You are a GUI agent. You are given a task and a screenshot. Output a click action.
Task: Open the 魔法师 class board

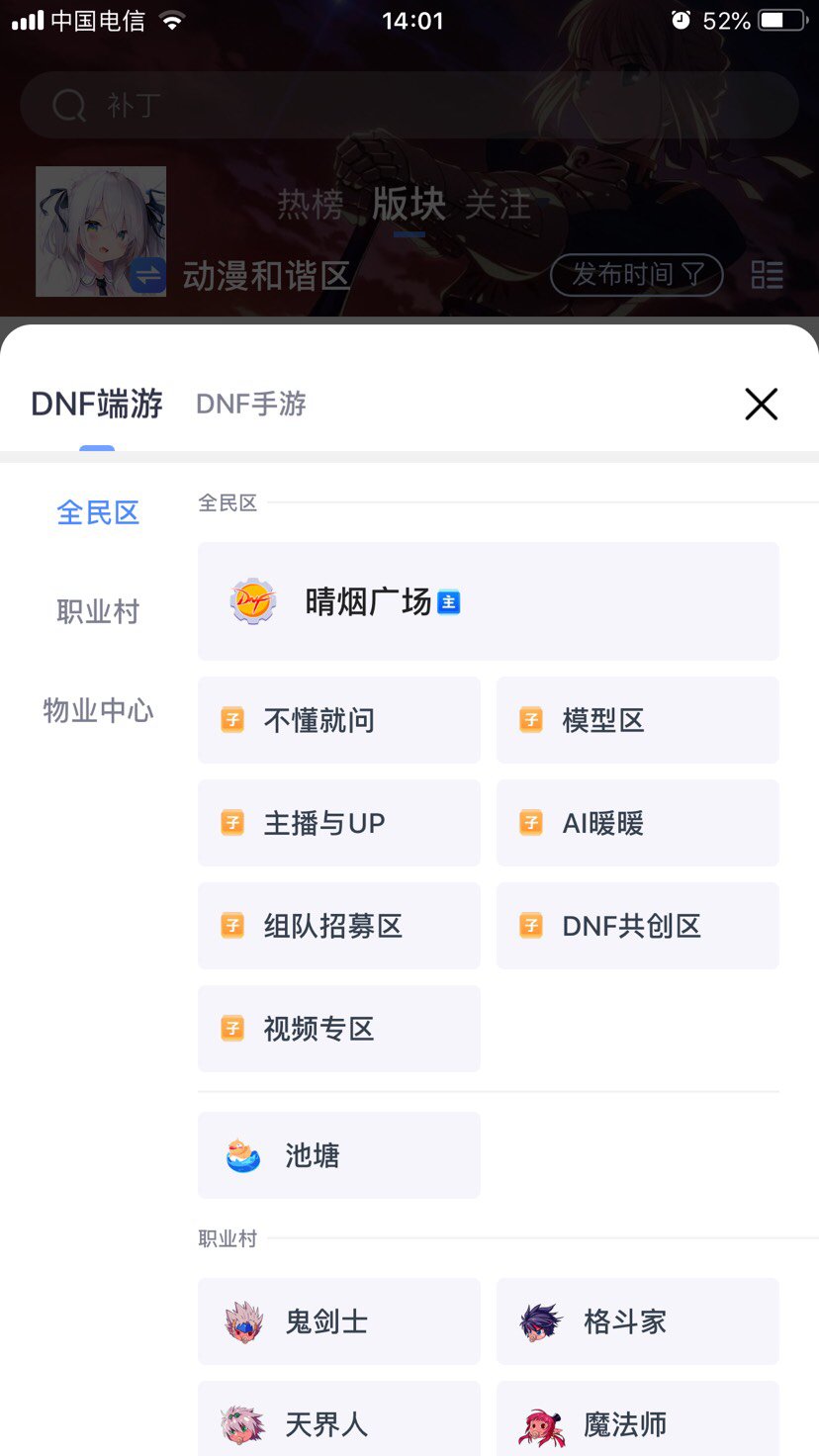638,1420
